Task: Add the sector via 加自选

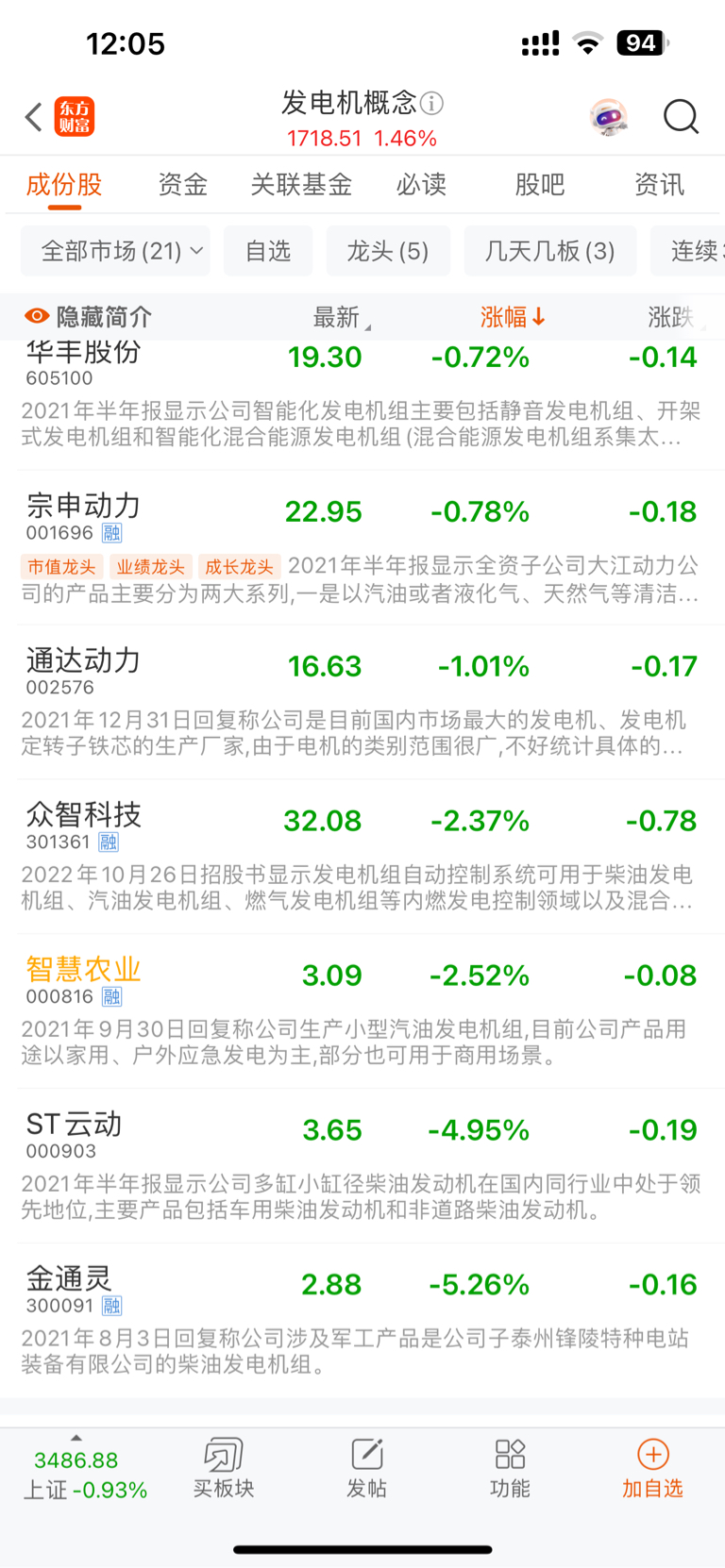Action: [x=652, y=1469]
